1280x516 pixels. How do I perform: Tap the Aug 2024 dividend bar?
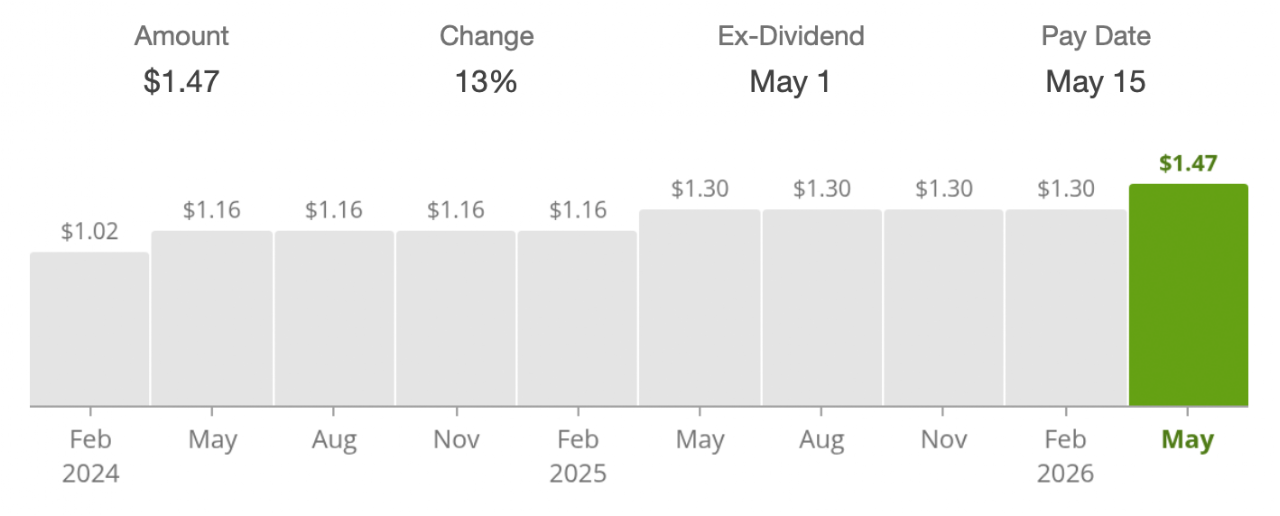334,319
